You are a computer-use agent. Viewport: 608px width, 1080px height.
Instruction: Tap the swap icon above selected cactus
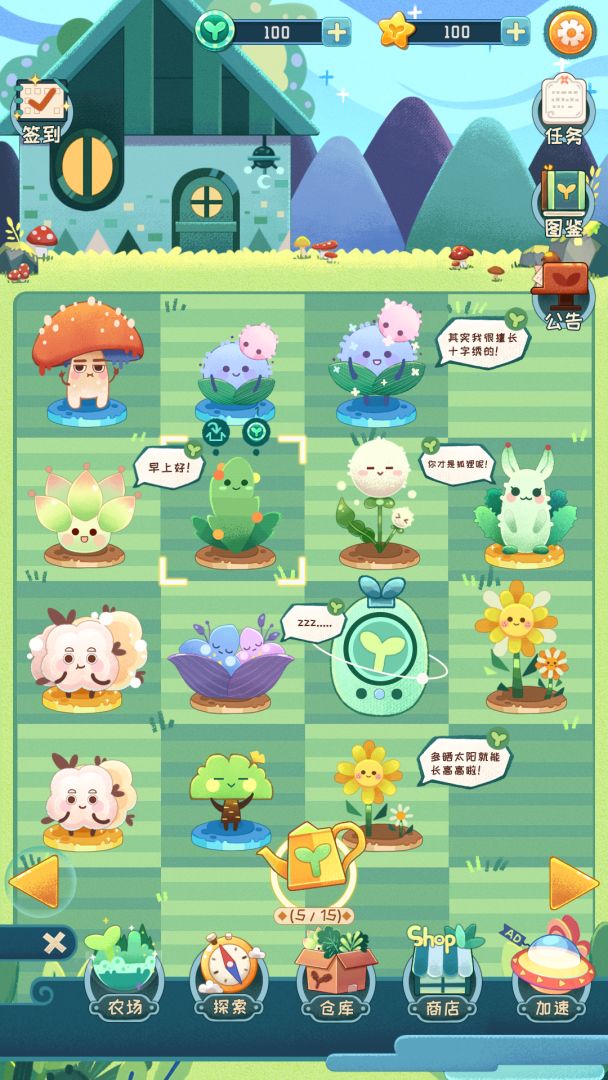215,432
